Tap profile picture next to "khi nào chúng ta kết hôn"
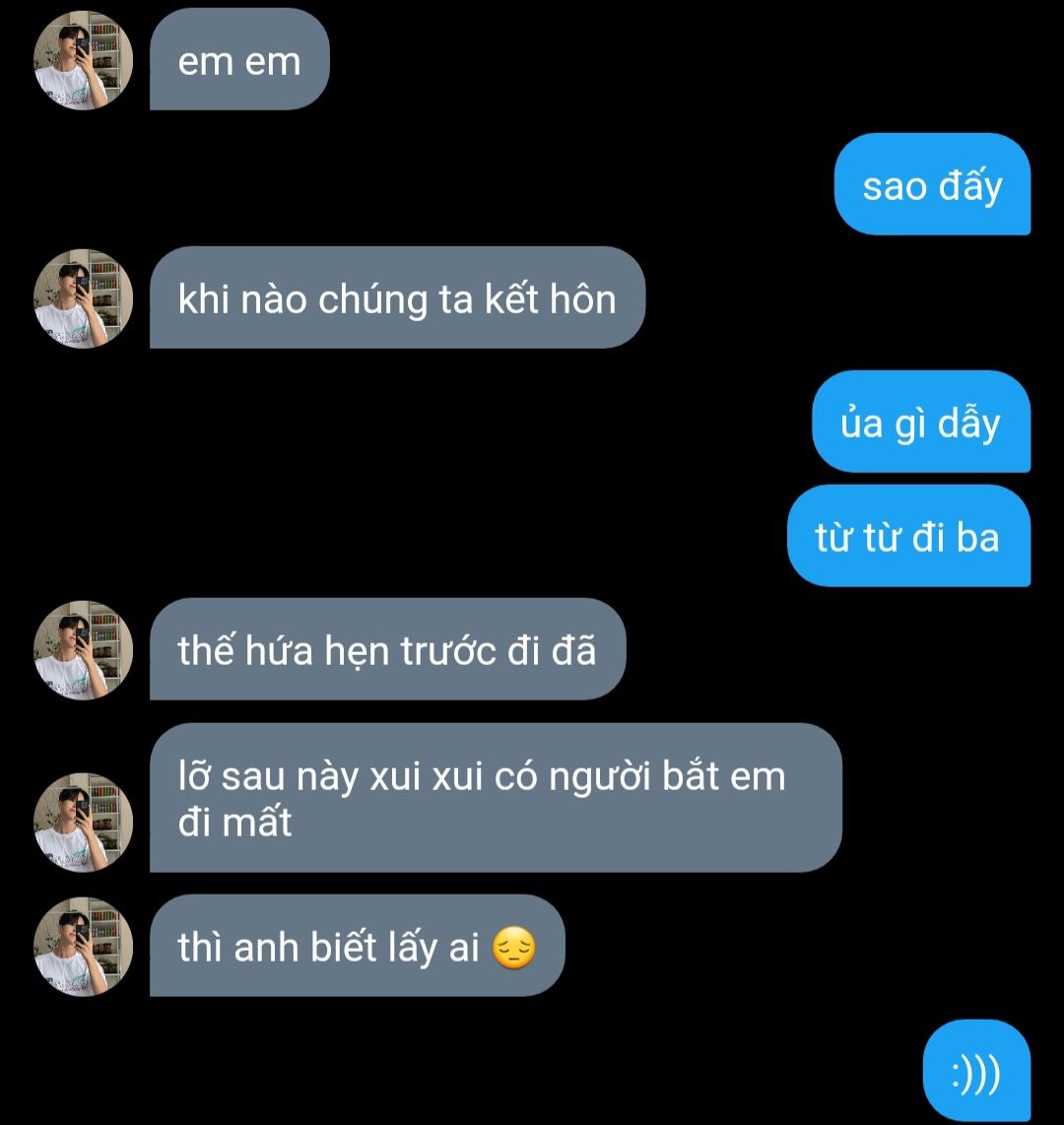Screen dimensions: 1064x1125 click(x=83, y=298)
